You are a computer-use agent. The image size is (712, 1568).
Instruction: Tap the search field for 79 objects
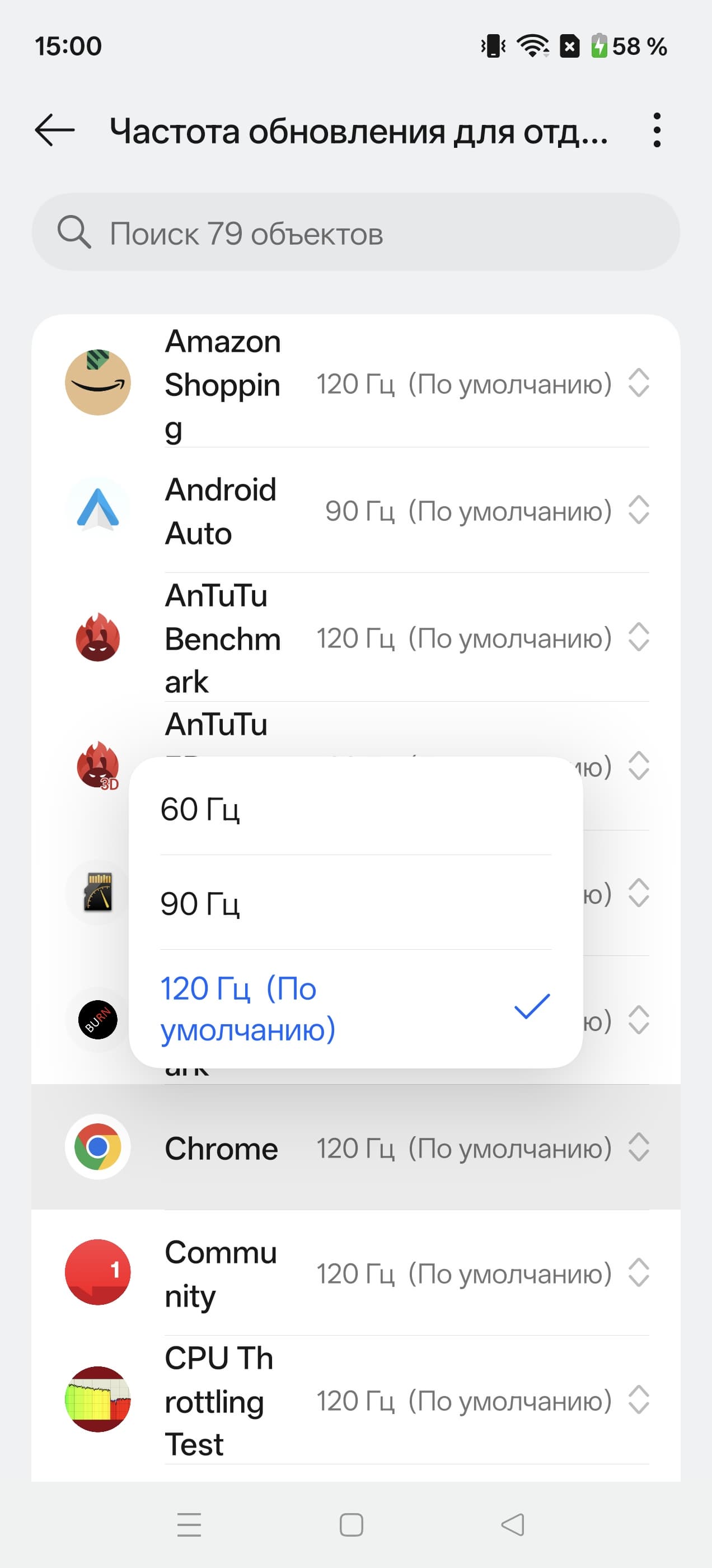(x=355, y=233)
